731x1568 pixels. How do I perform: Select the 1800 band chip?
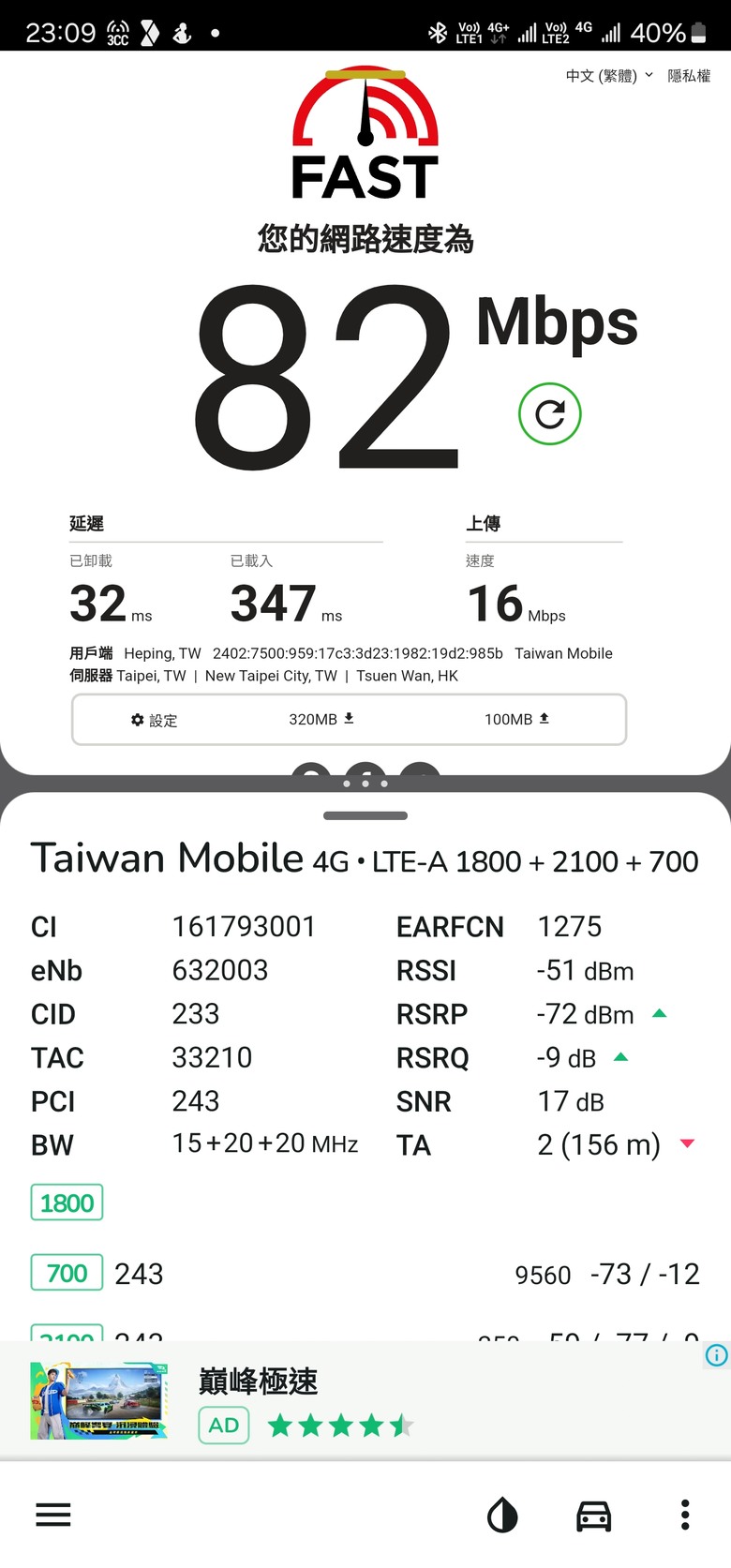point(67,1203)
